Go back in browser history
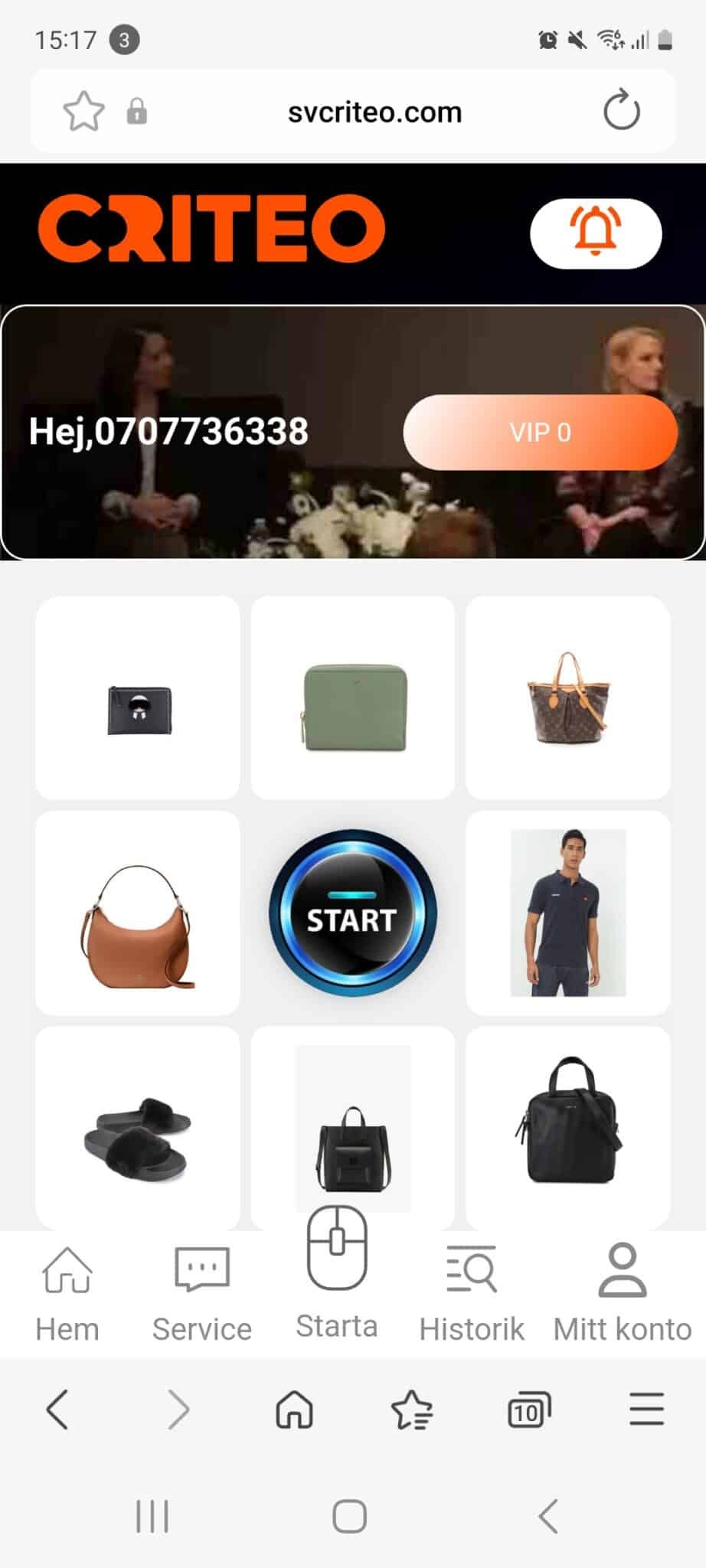 (x=58, y=1410)
